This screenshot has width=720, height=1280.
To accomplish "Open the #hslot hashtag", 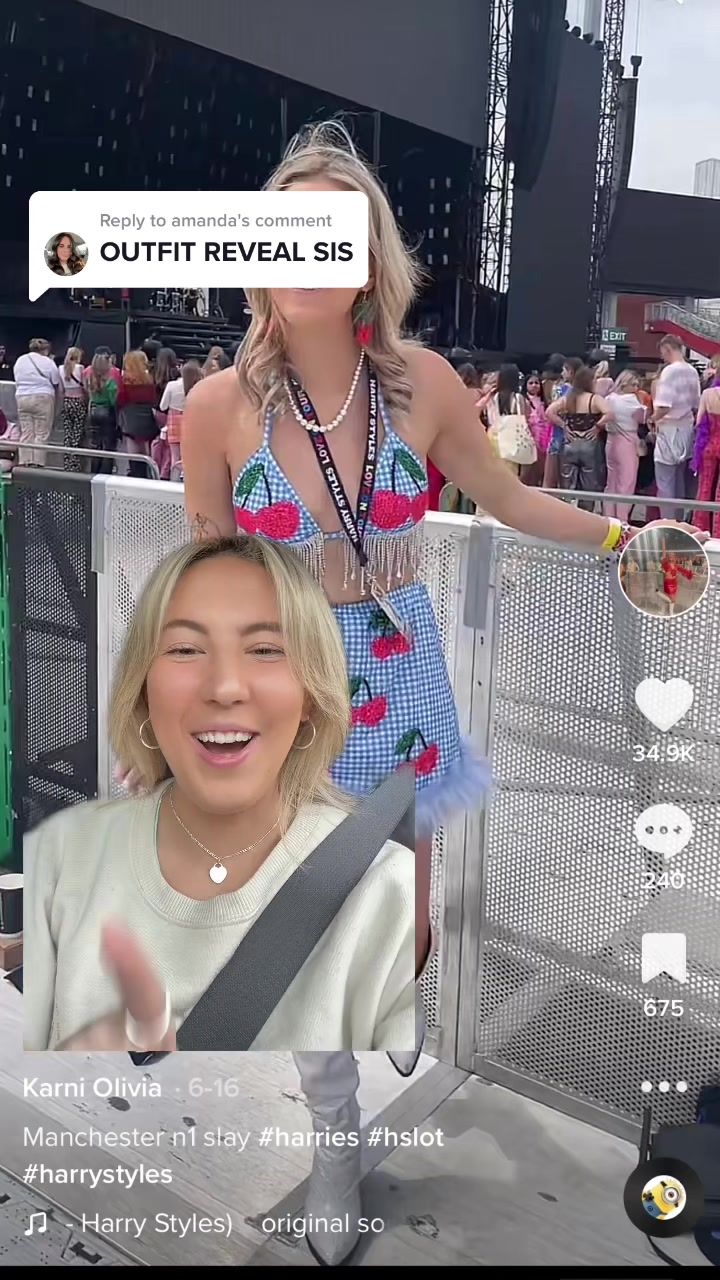I will click(406, 1137).
